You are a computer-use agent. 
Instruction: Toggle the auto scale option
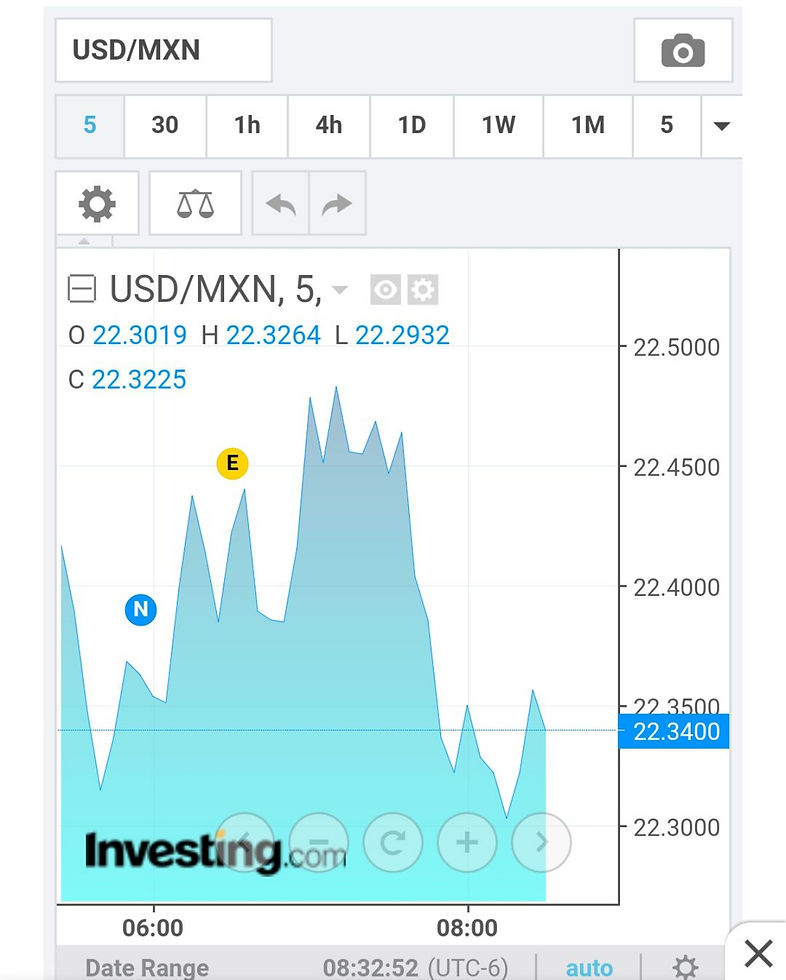click(589, 967)
